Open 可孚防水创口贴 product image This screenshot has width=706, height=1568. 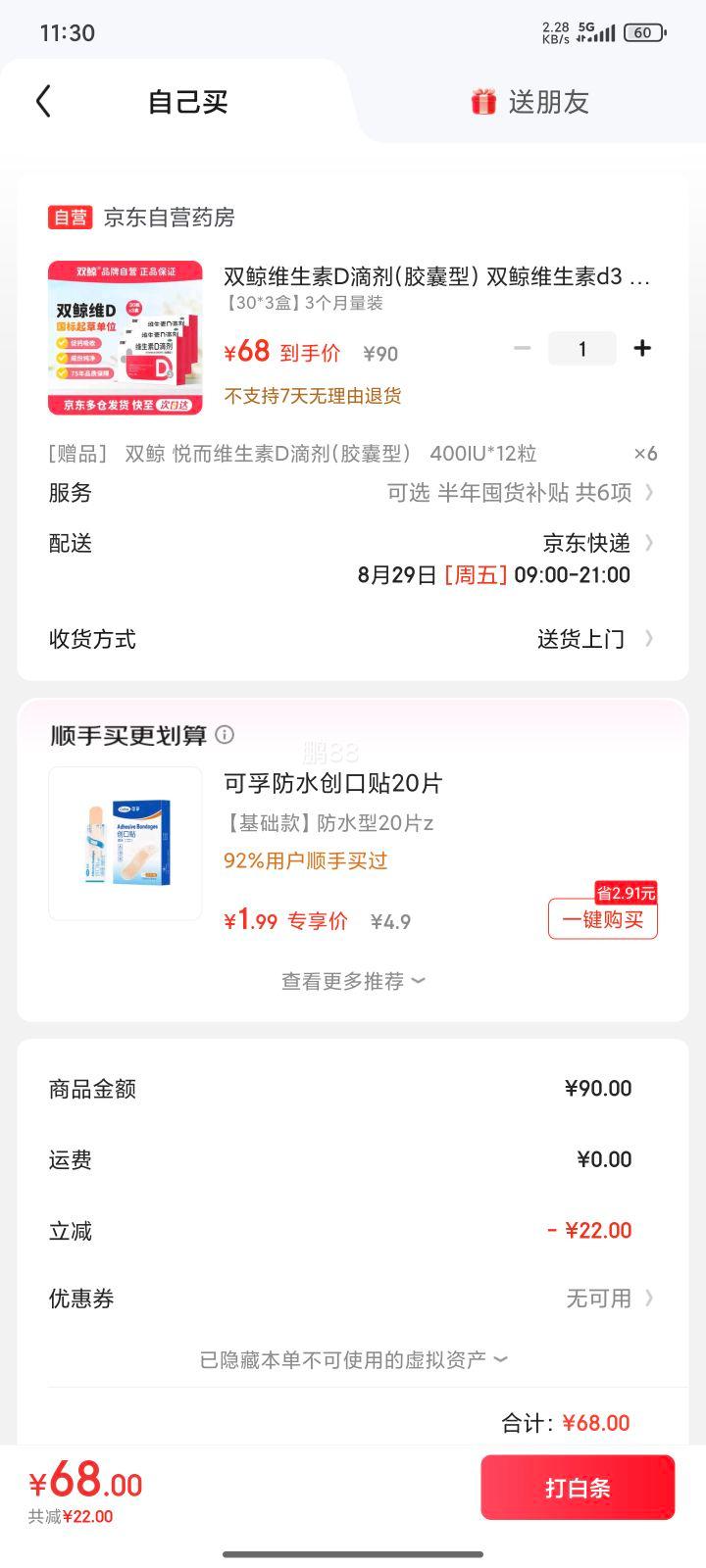click(x=126, y=844)
